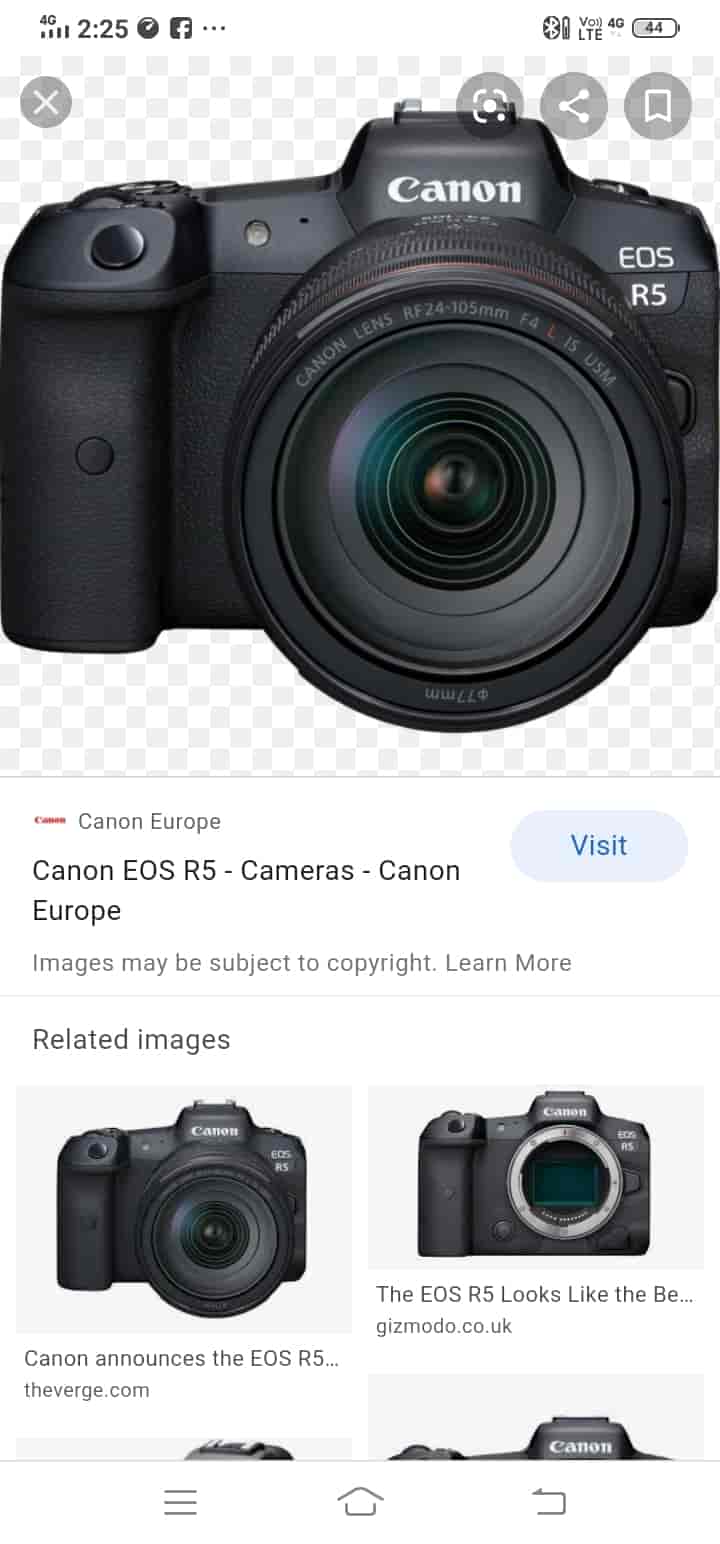
Task: Open theverge.com EOS R5 announcement image
Action: click(183, 1210)
